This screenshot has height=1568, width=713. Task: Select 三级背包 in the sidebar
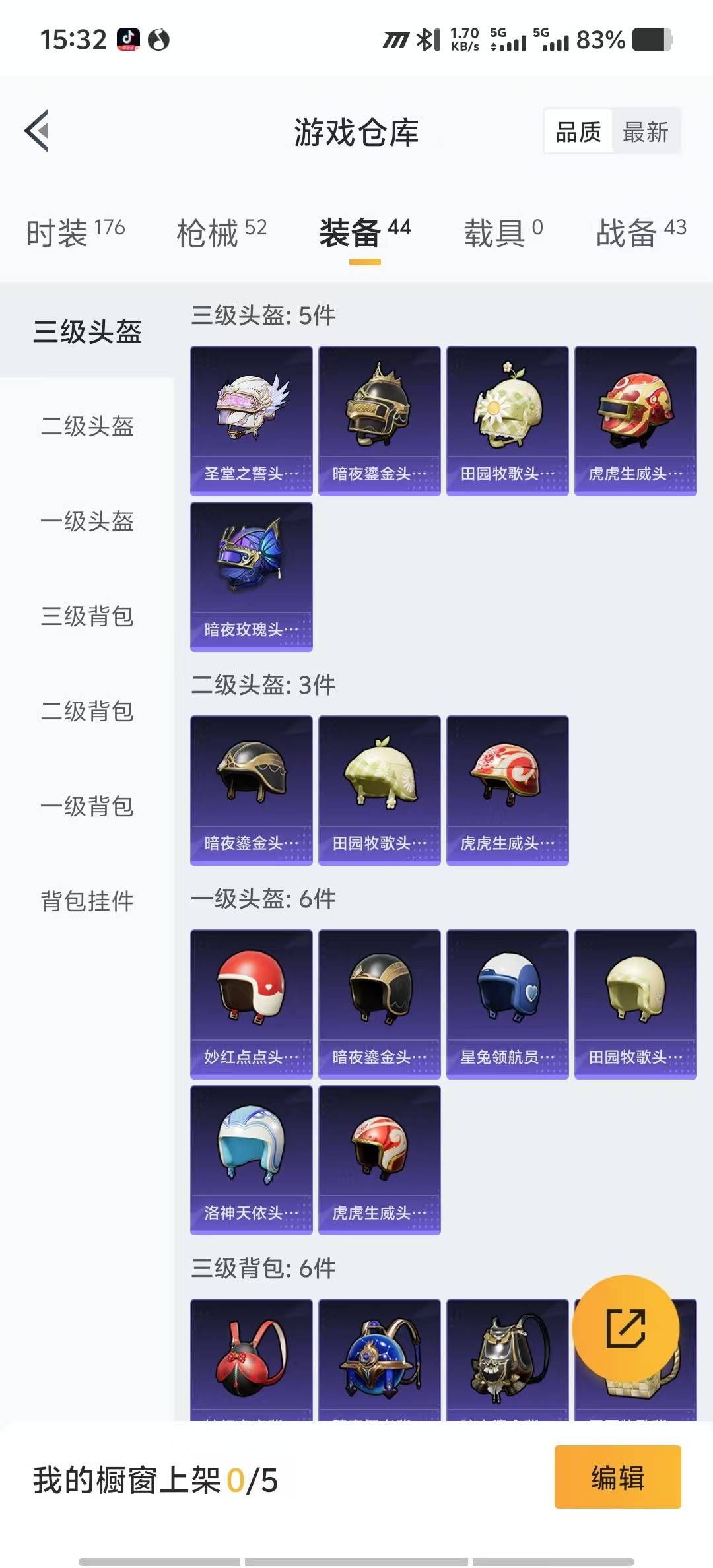pyautogui.click(x=87, y=616)
